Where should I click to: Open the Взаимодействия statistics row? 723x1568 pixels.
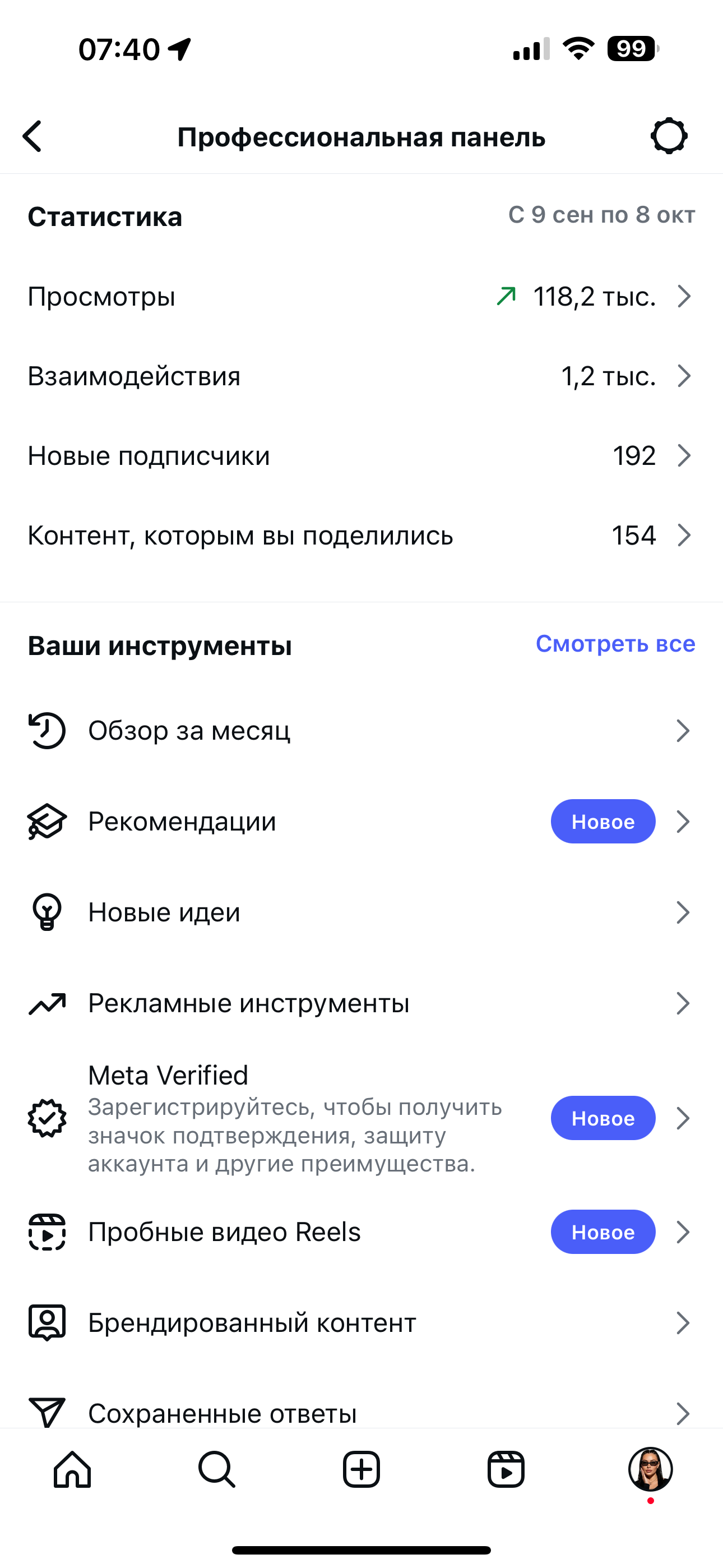361,376
